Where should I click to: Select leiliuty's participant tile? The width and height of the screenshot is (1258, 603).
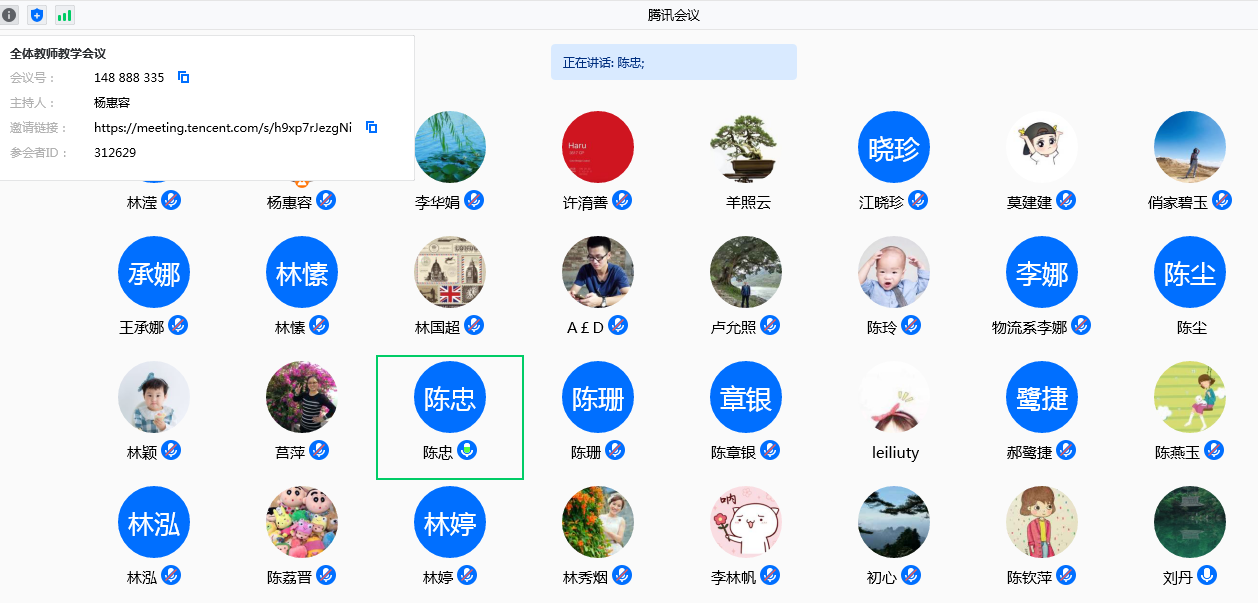894,398
